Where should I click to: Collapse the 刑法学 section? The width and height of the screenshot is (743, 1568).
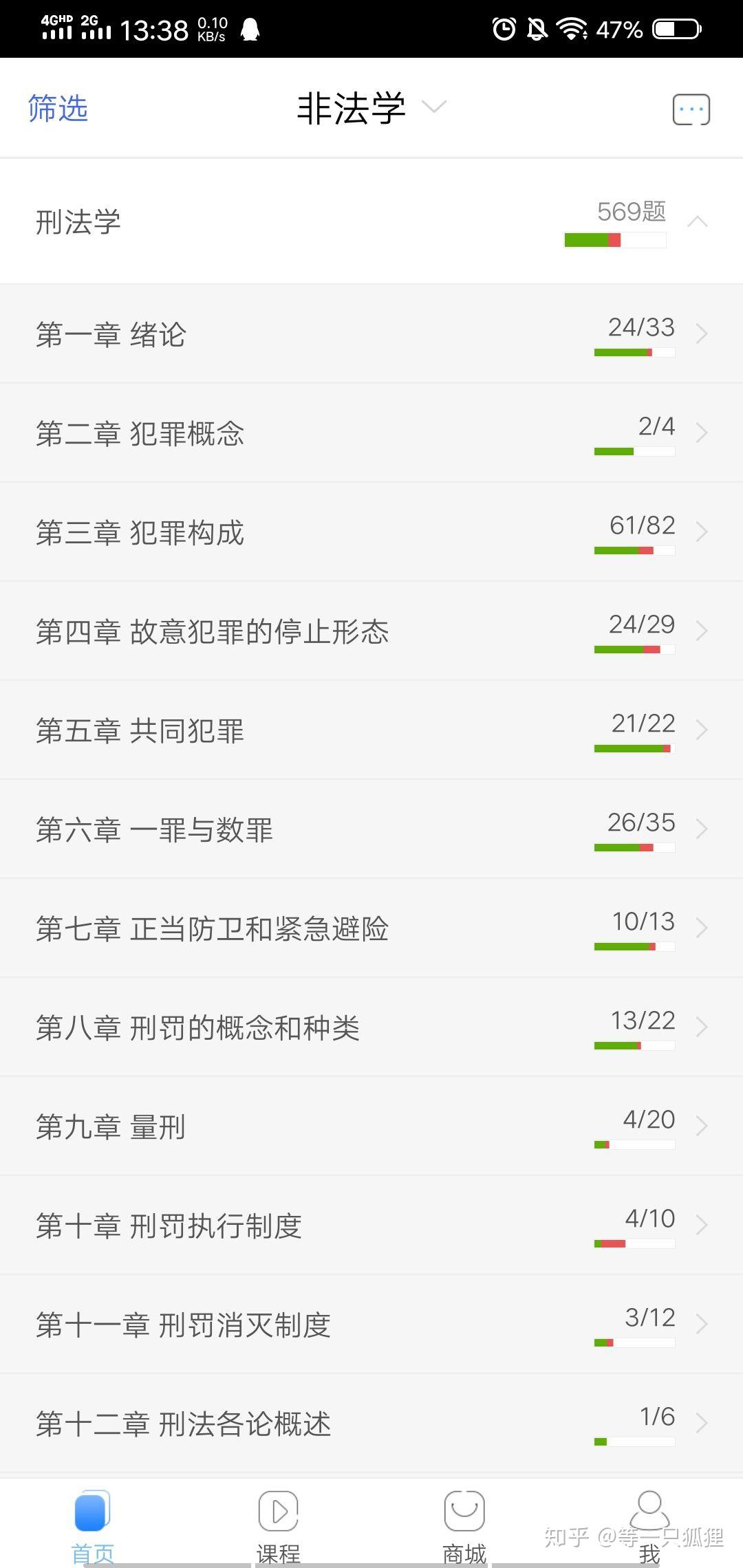697,221
